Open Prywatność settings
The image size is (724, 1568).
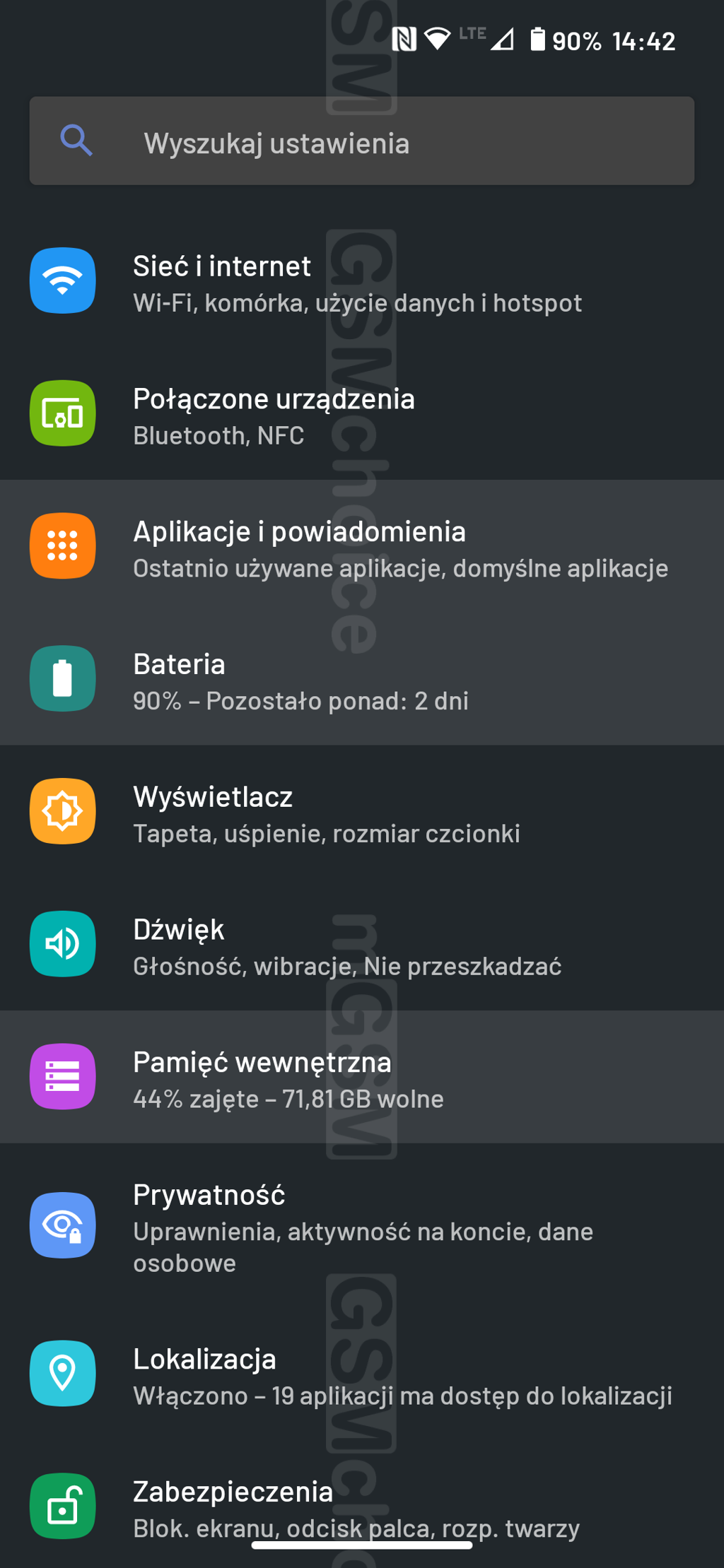362,1226
